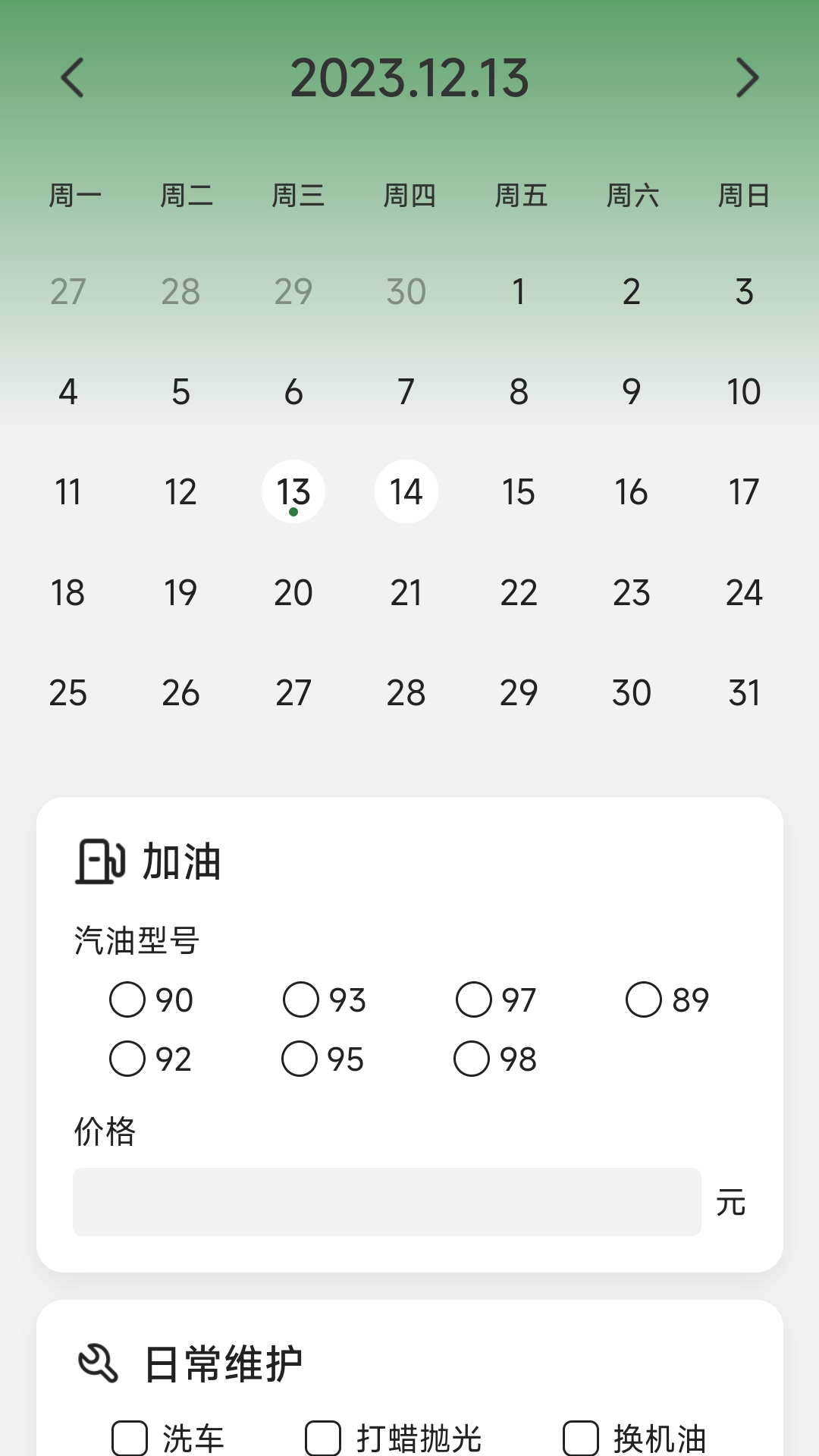Screen dimensions: 819x1456
Task: Go to previous month with left arrow
Action: pyautogui.click(x=74, y=78)
